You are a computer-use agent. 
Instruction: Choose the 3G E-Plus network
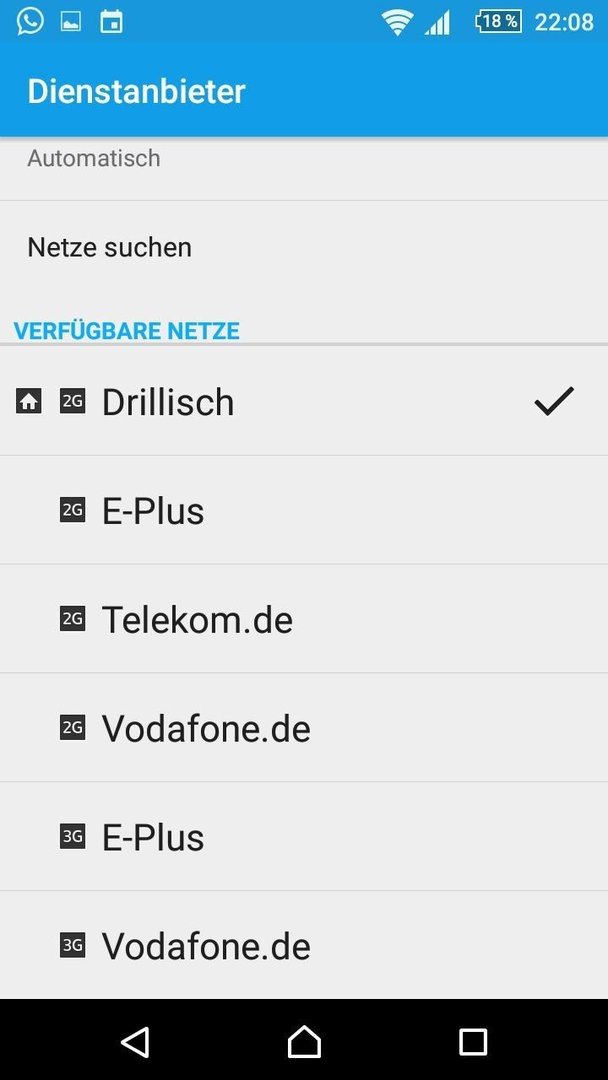(x=304, y=836)
